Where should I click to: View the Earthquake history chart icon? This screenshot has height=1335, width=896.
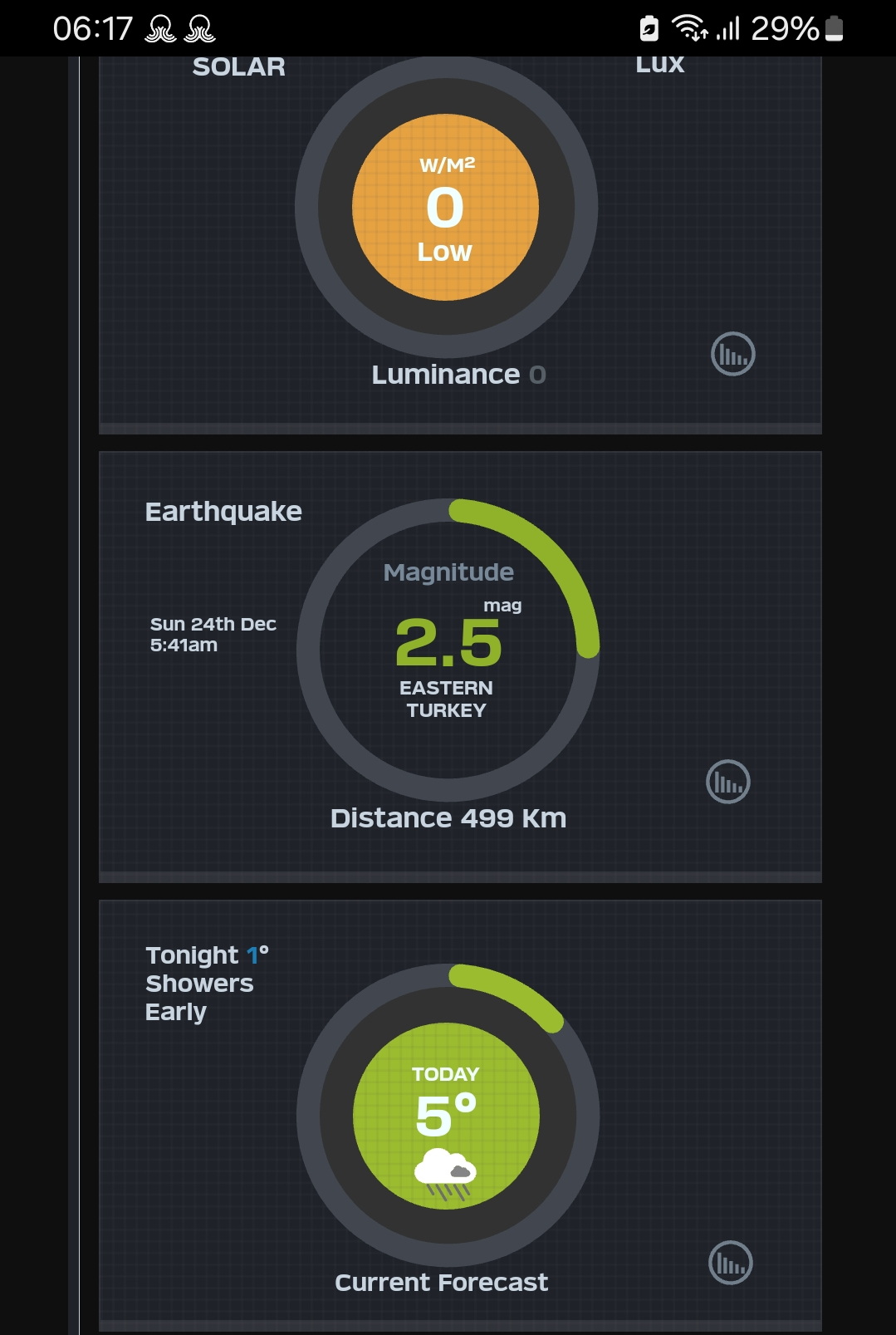727,782
